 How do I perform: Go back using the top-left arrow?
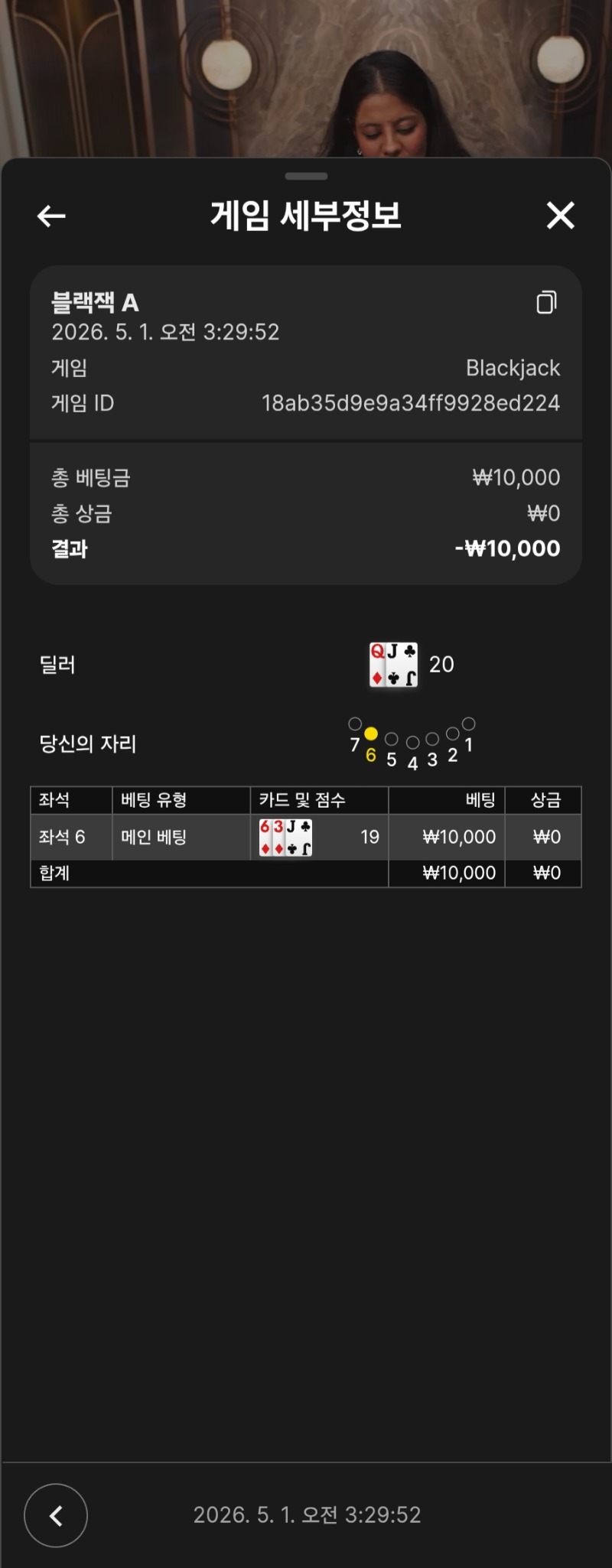coord(51,216)
